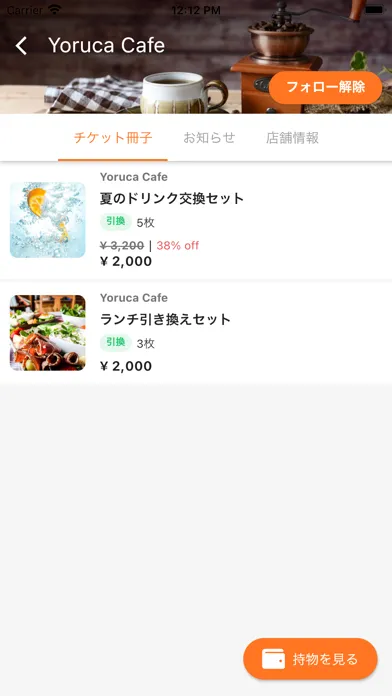Tap the 持物を見る wallet button
This screenshot has width=392, height=696.
[x=310, y=659]
